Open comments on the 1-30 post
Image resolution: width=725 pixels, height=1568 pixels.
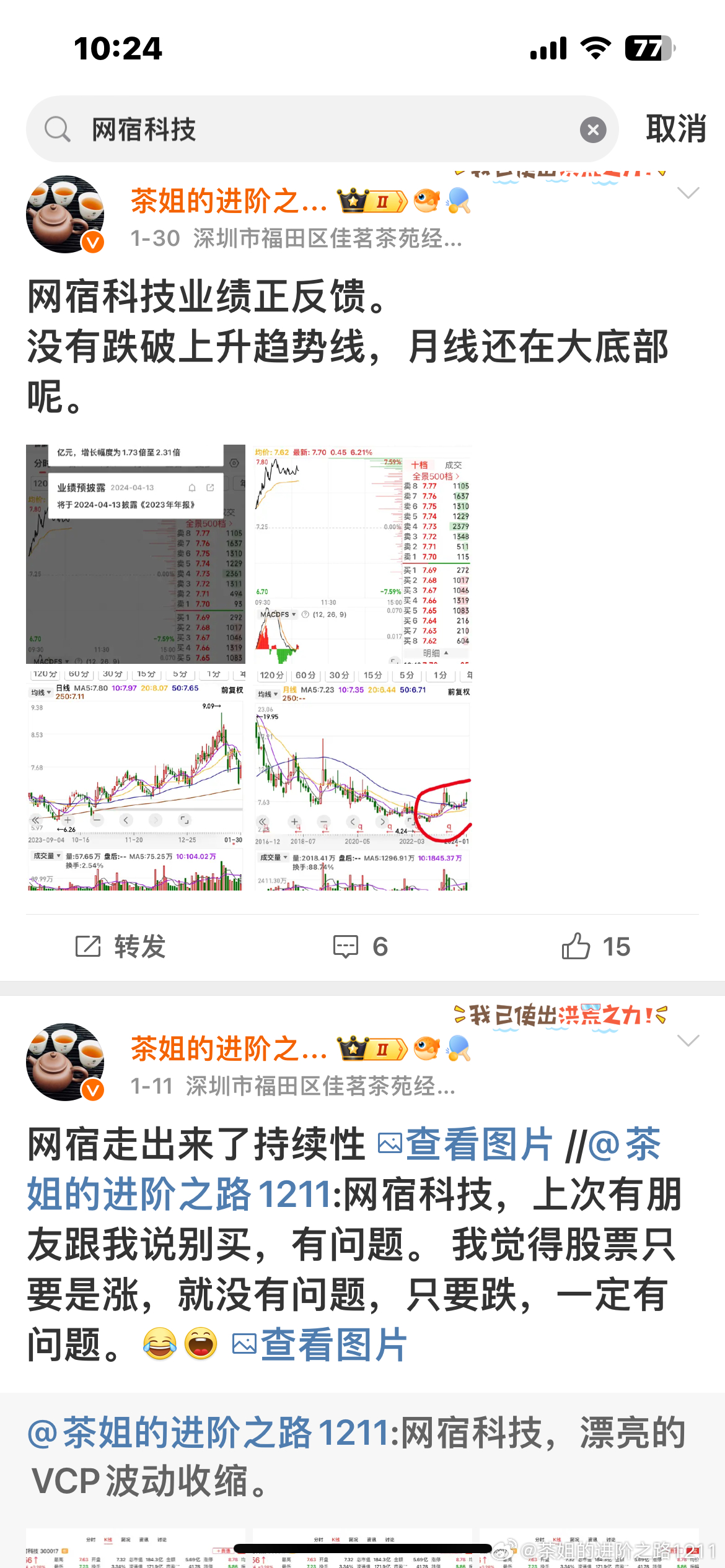pos(361,946)
